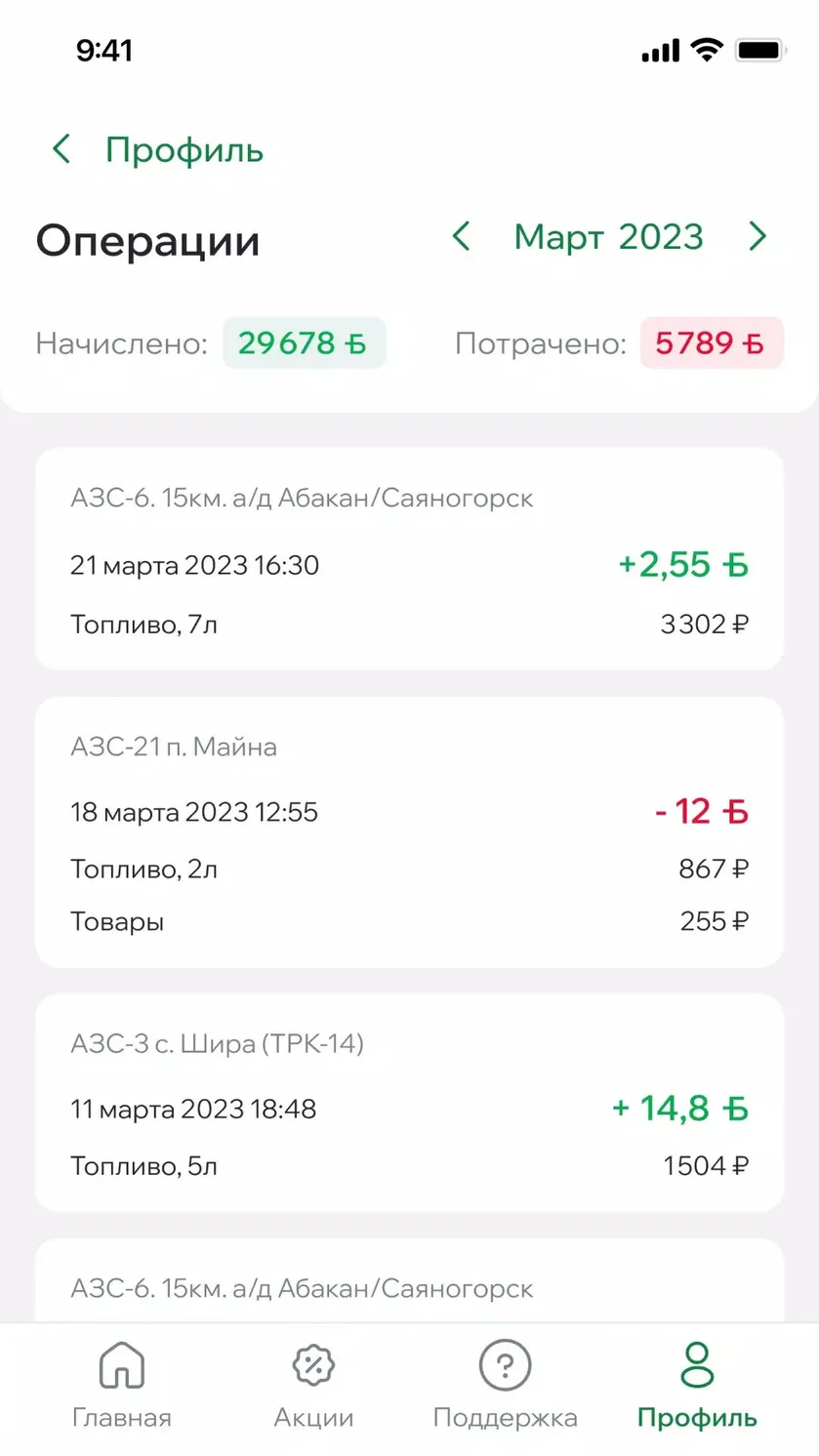Open the 21 марта 2023 16:30 operation

point(409,559)
